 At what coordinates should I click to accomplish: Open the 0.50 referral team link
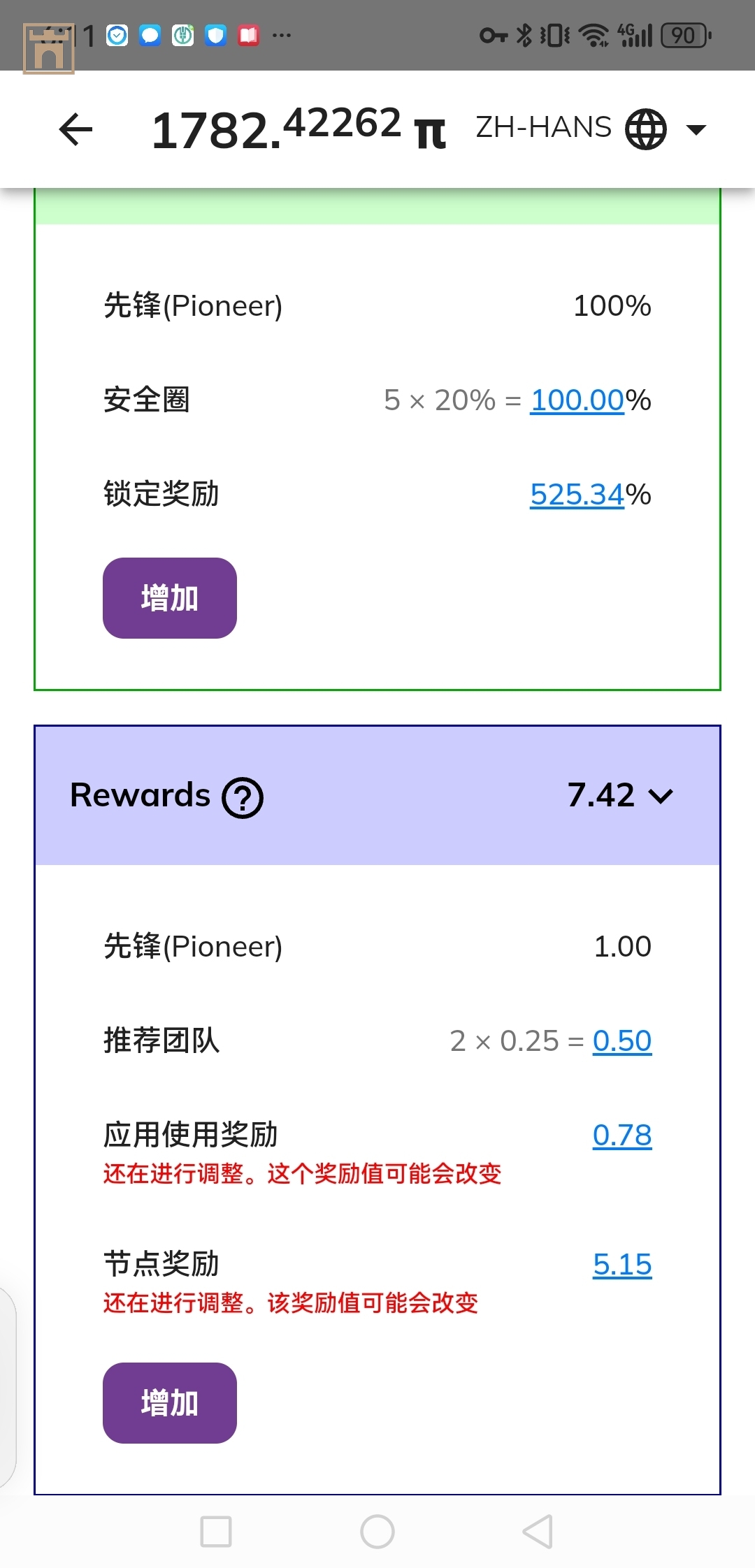pyautogui.click(x=621, y=1041)
